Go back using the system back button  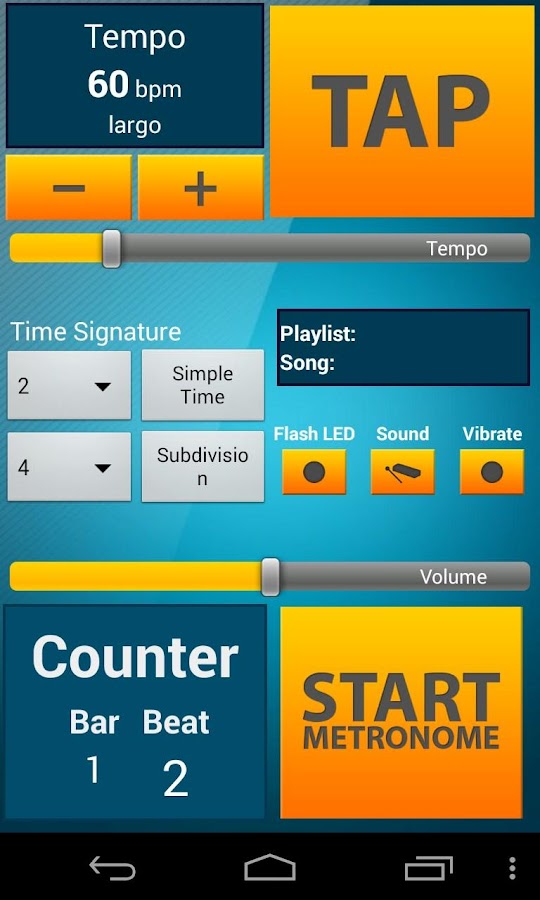[112, 868]
